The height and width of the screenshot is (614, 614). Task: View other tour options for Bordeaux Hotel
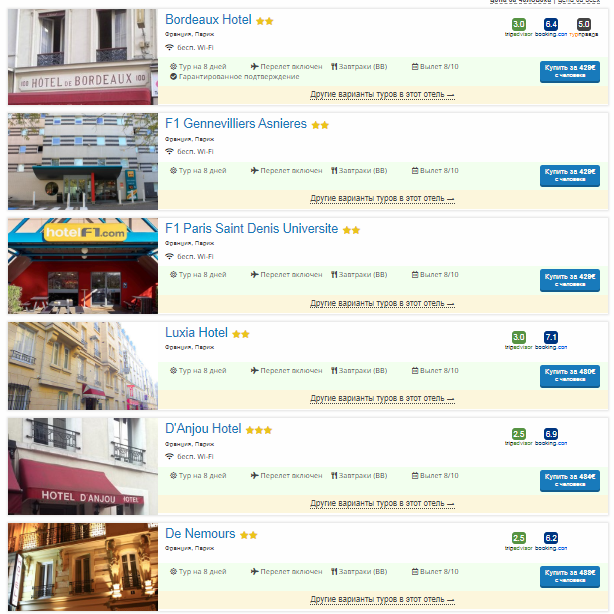click(x=381, y=94)
